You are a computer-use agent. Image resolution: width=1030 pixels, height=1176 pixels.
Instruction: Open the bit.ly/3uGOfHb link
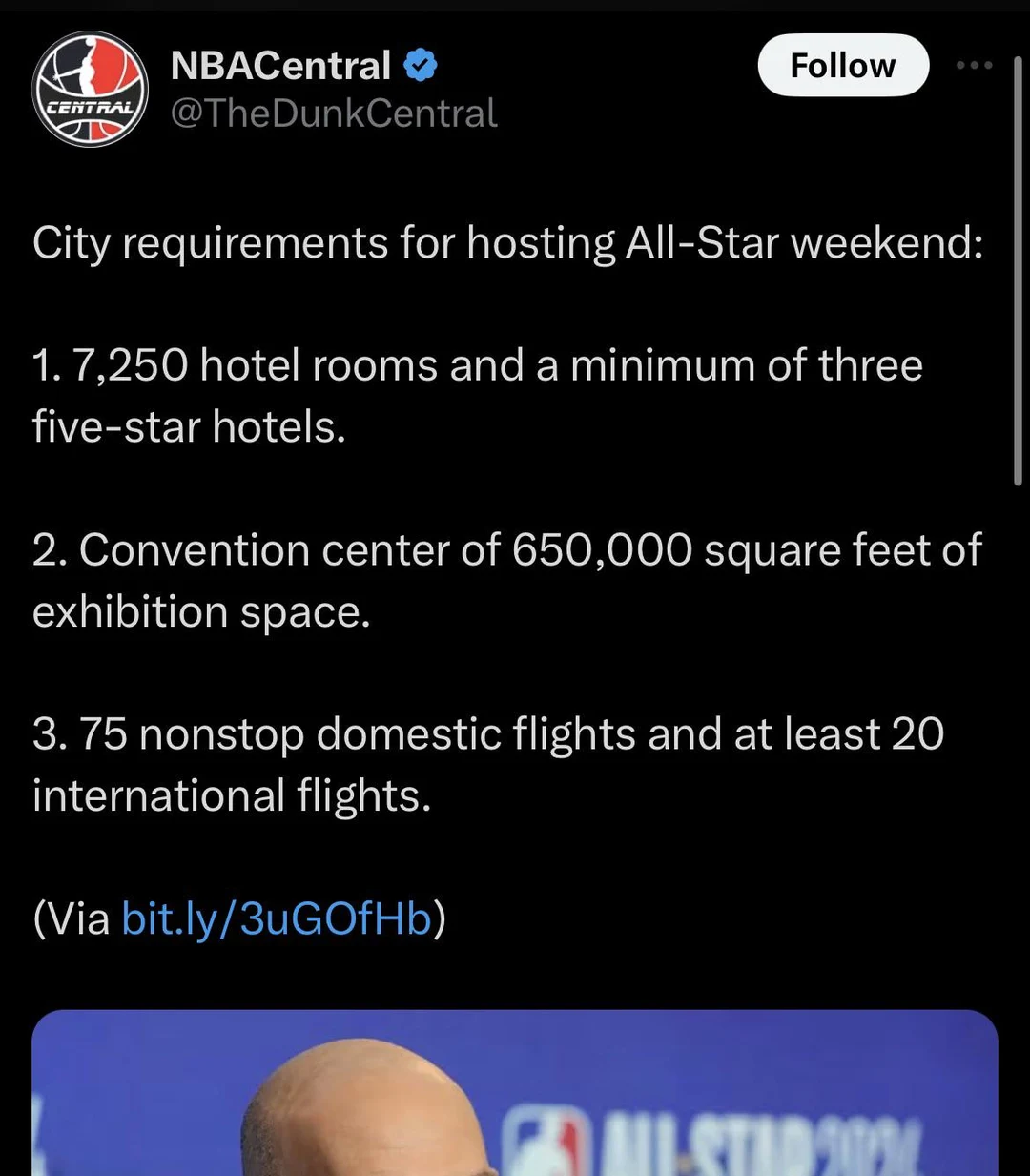277,918
